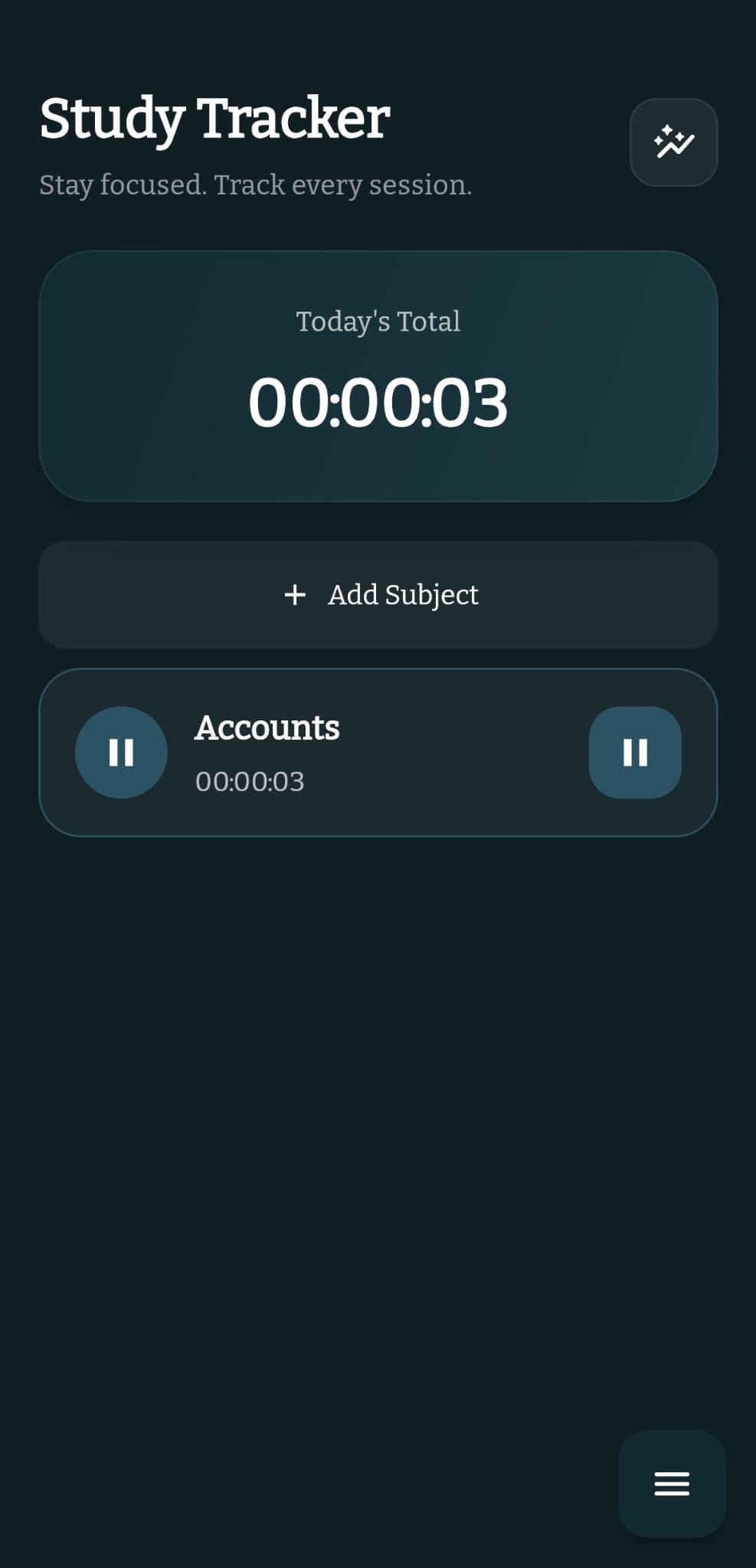Image resolution: width=756 pixels, height=1568 pixels.
Task: Open the floating hamburger menu
Action: 672,1483
